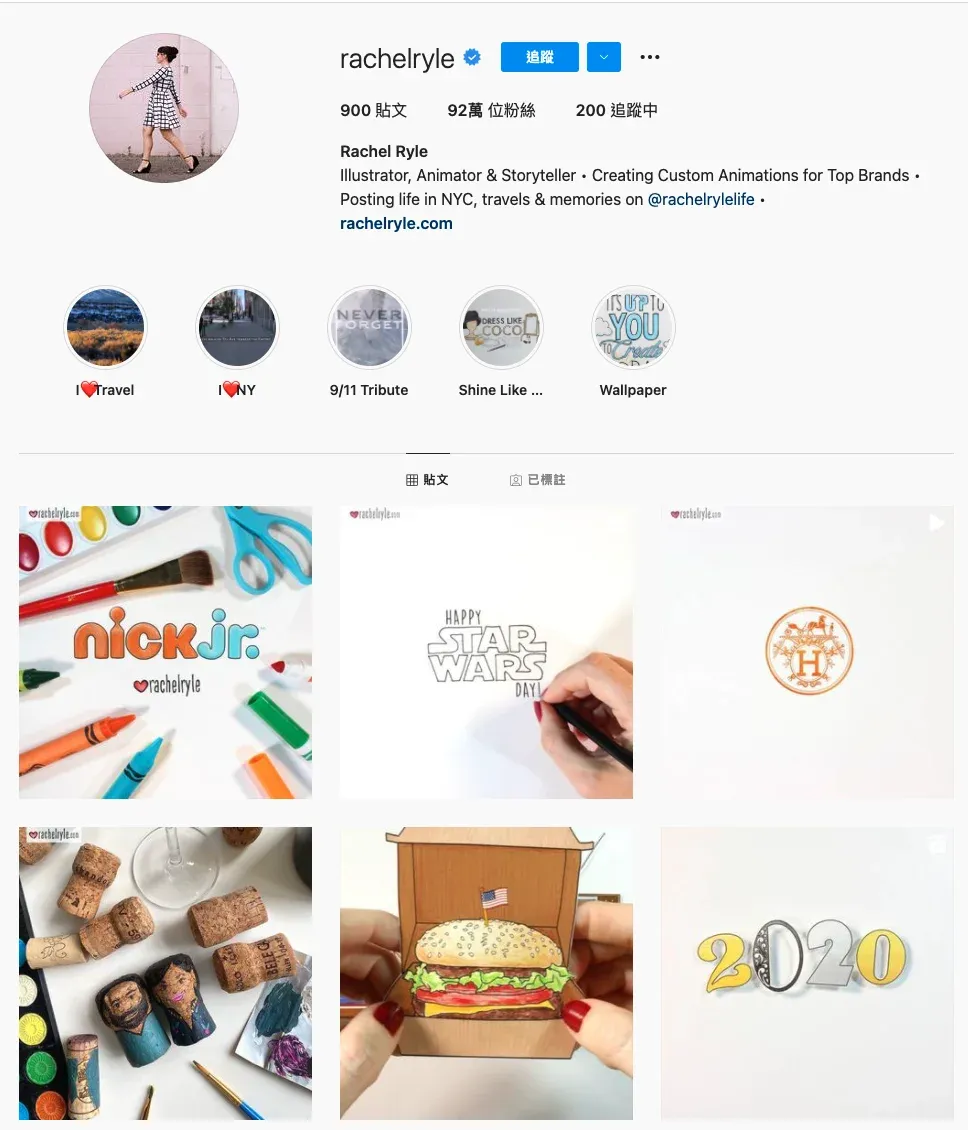This screenshot has width=968, height=1130.
Task: View the 92萬 followers list
Action: (491, 110)
